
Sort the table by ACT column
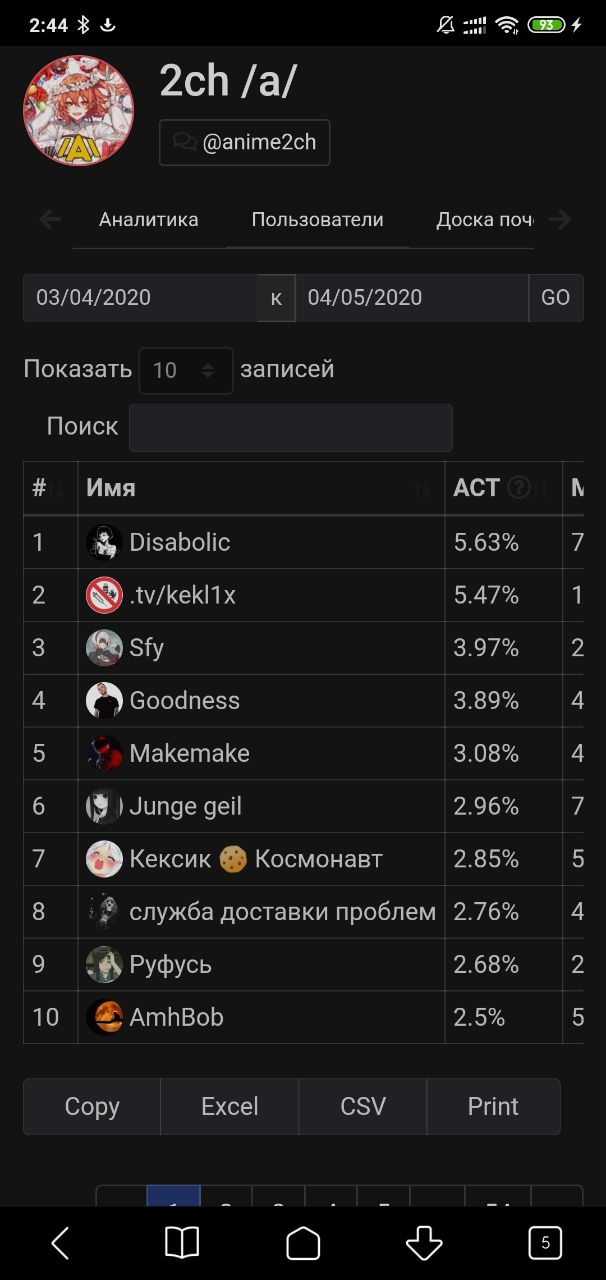coord(503,488)
